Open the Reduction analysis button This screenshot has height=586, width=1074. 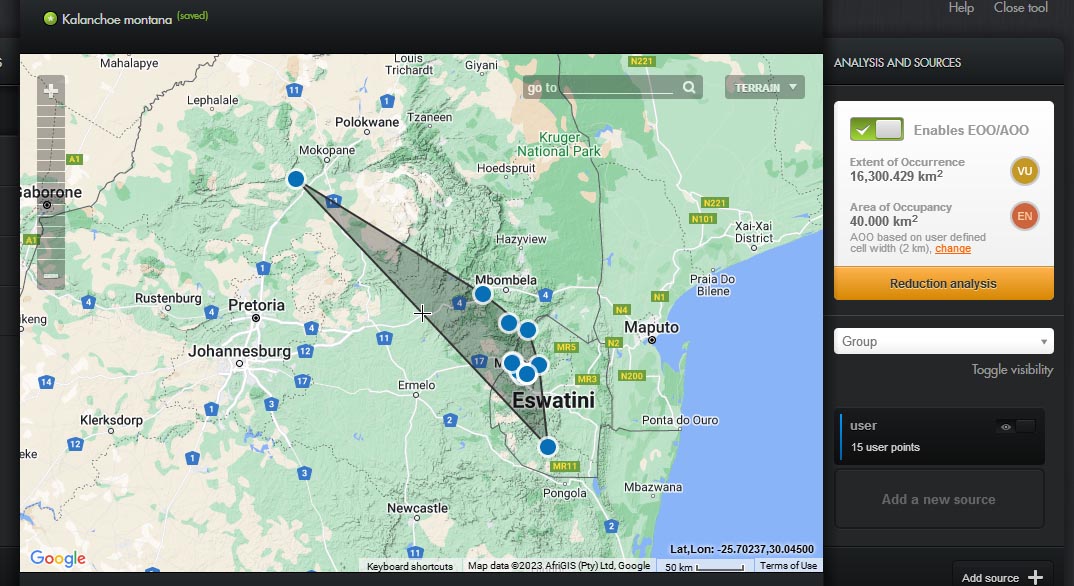(x=943, y=283)
